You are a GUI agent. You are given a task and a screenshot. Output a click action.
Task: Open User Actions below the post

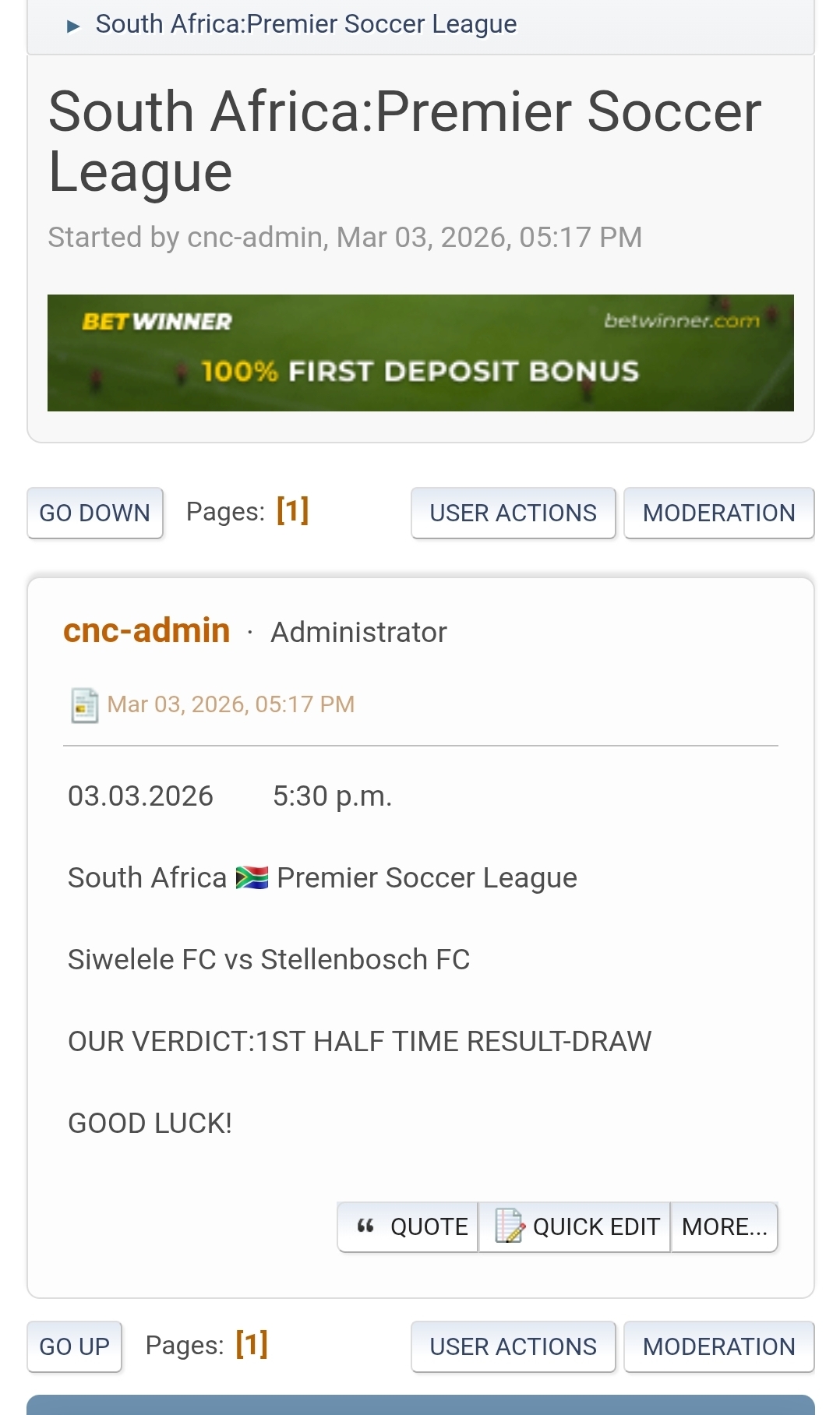coord(513,1346)
